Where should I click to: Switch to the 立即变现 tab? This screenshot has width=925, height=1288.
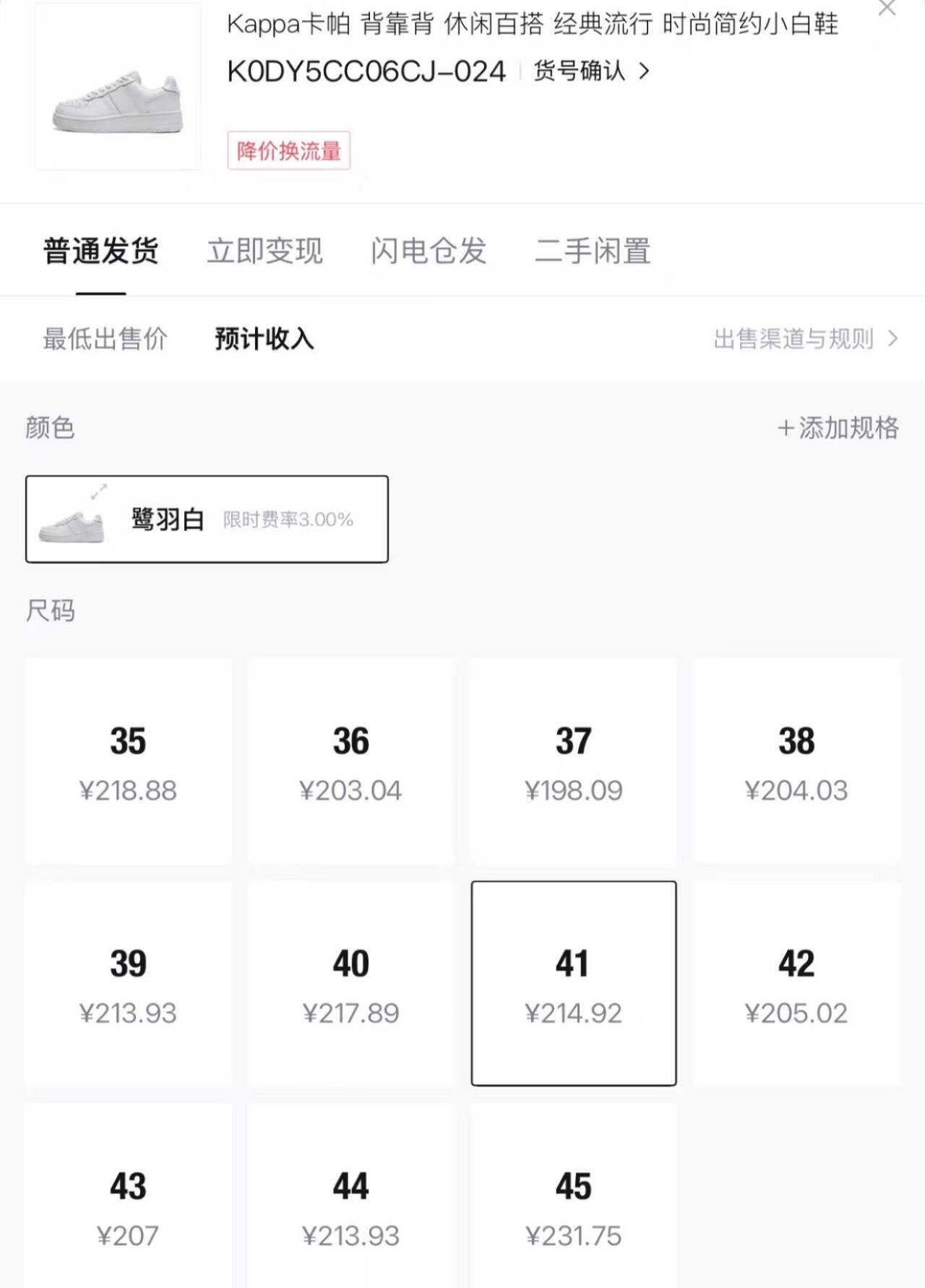pyautogui.click(x=264, y=251)
